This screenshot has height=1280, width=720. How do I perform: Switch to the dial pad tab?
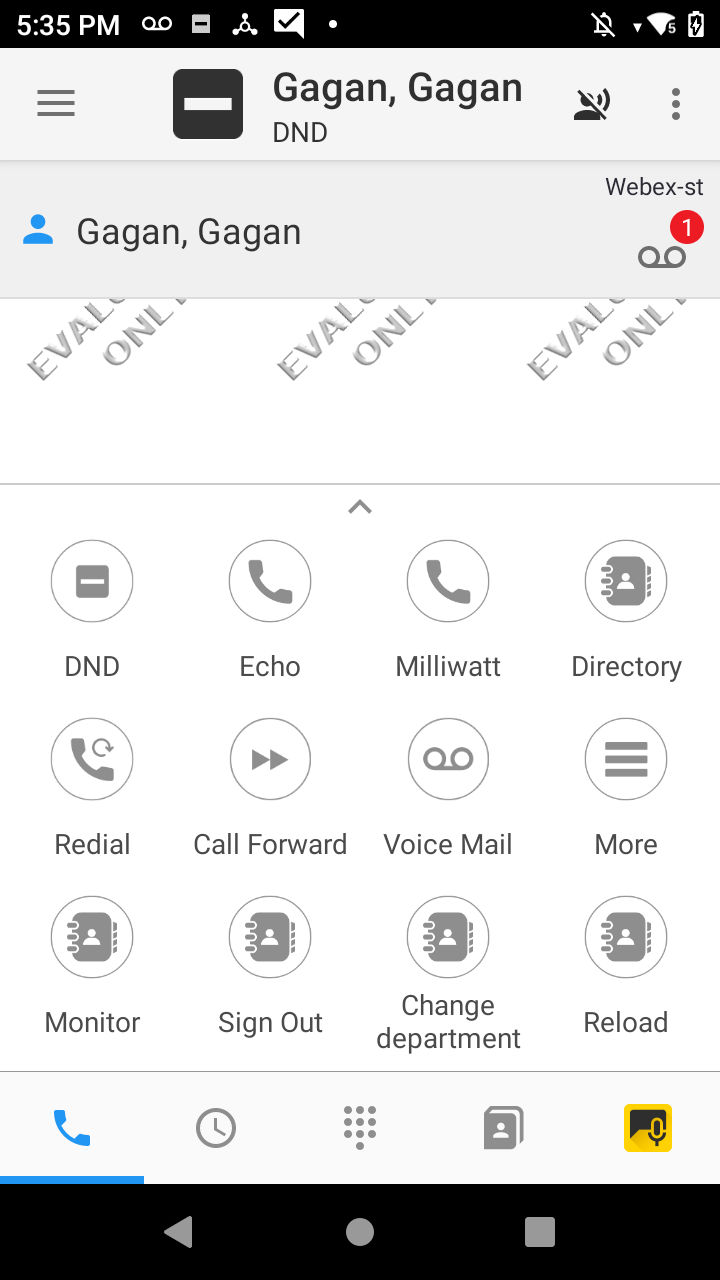click(x=360, y=1128)
